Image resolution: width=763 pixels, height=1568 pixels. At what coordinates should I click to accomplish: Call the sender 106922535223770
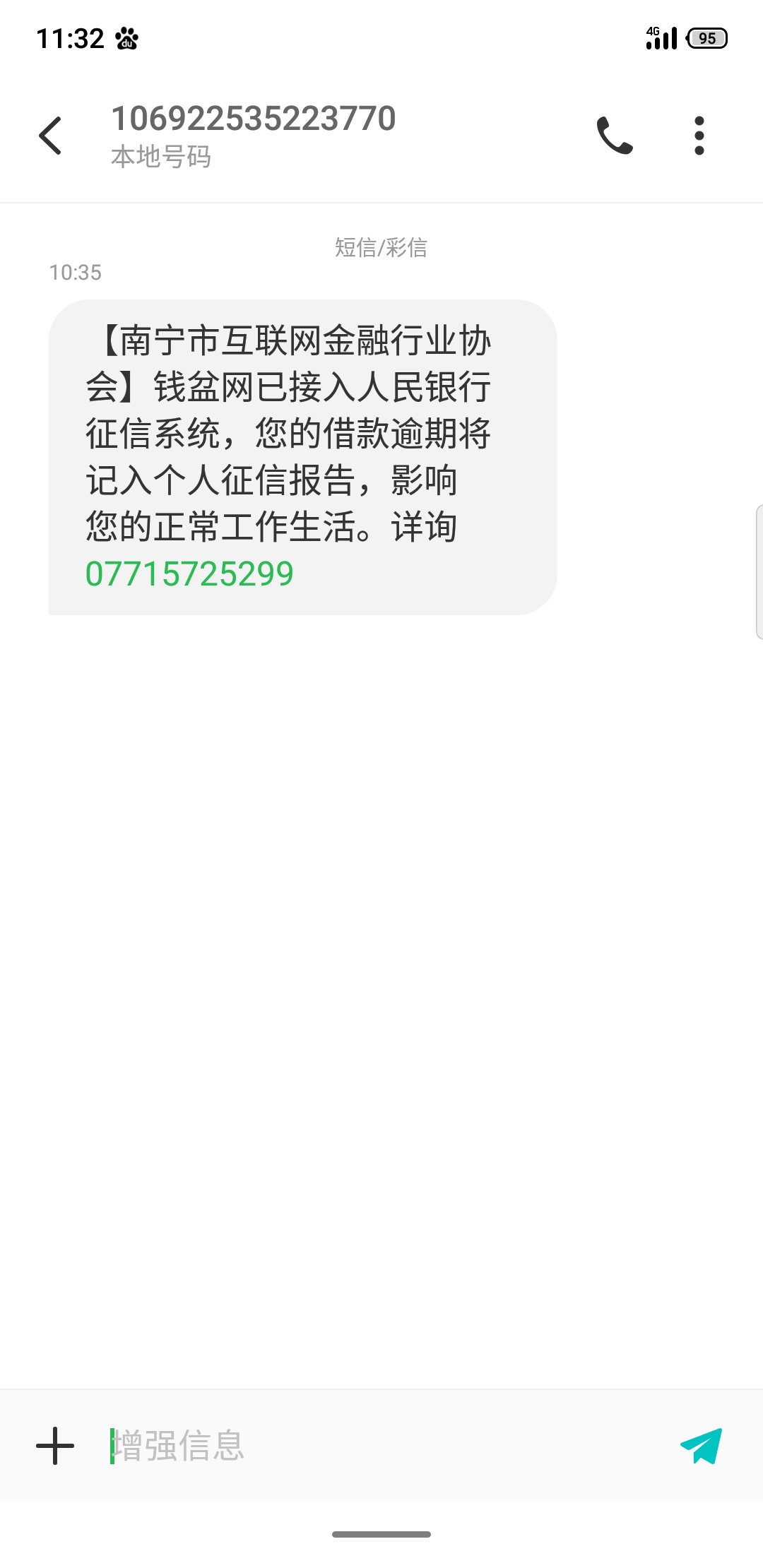615,136
